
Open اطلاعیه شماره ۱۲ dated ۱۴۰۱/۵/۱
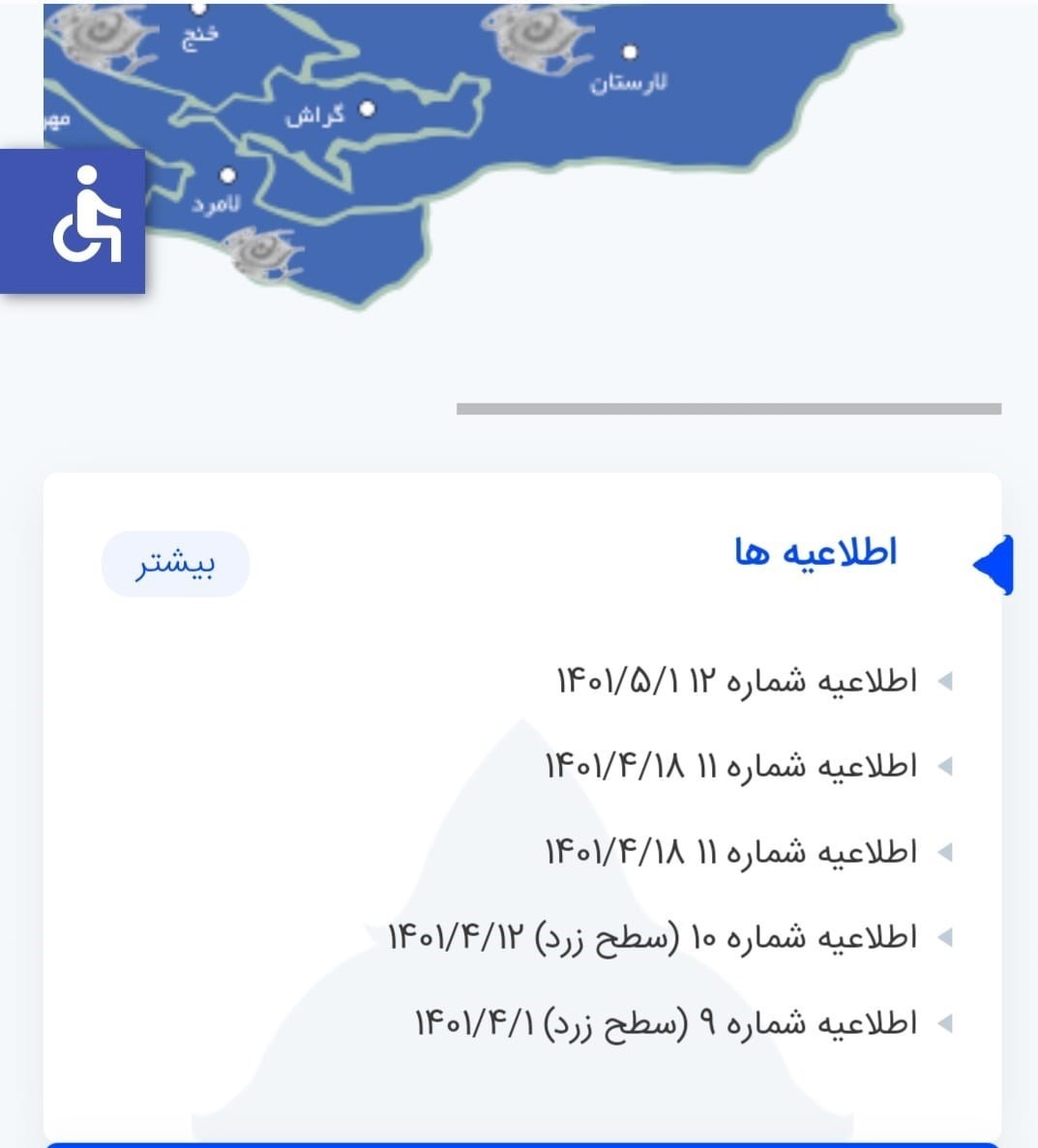(x=737, y=681)
